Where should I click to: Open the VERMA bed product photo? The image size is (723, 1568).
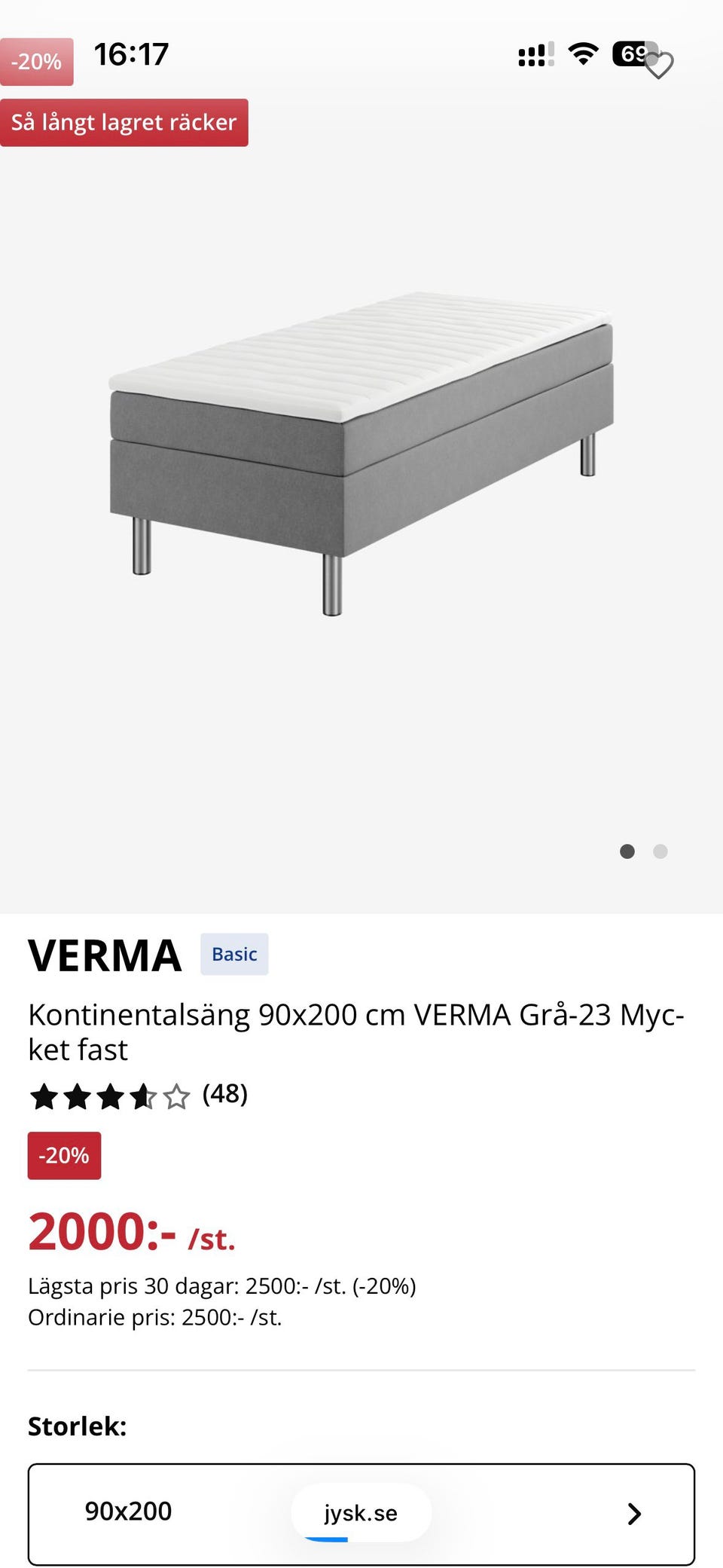361,452
